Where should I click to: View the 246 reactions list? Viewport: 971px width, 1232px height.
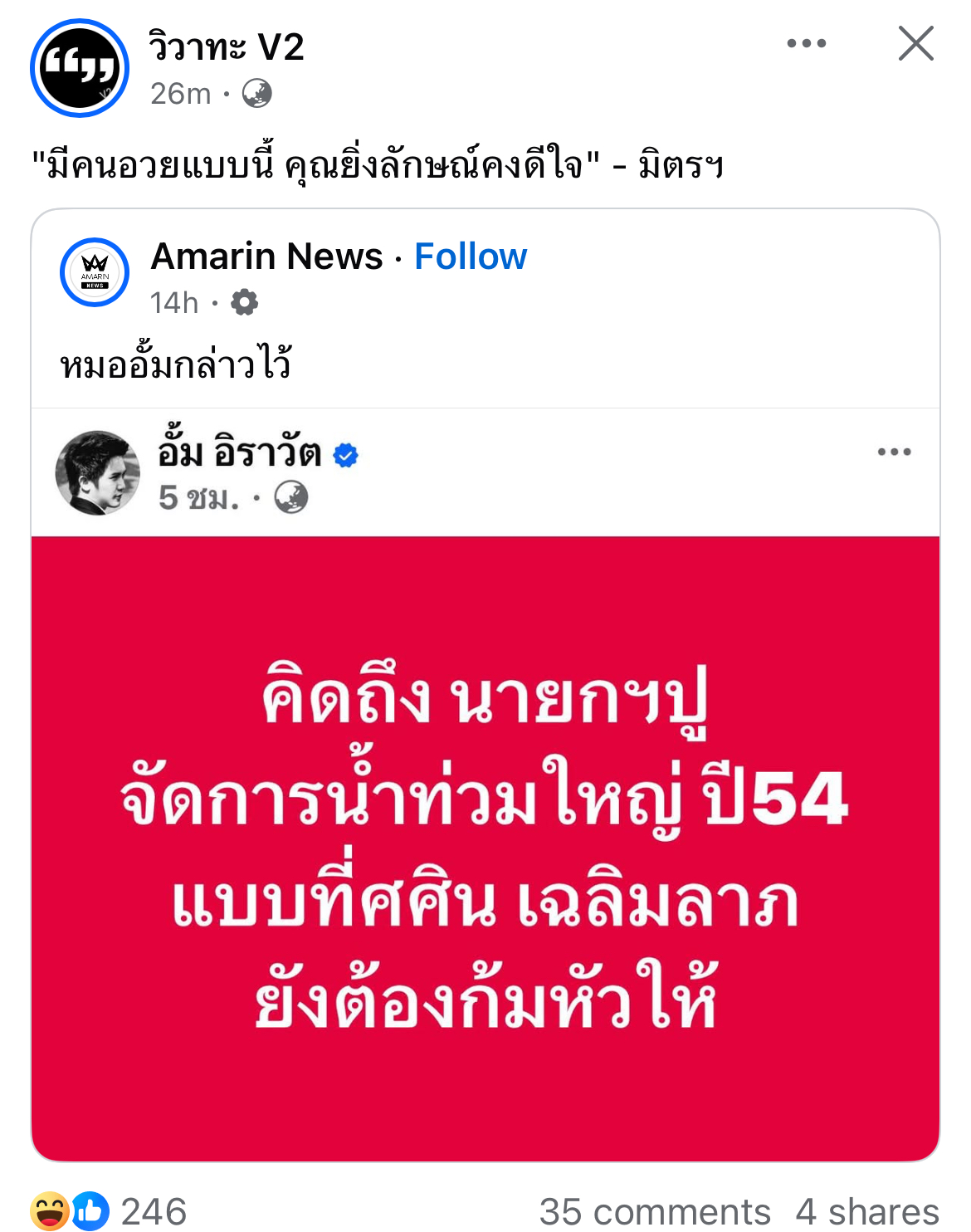pos(153,1211)
